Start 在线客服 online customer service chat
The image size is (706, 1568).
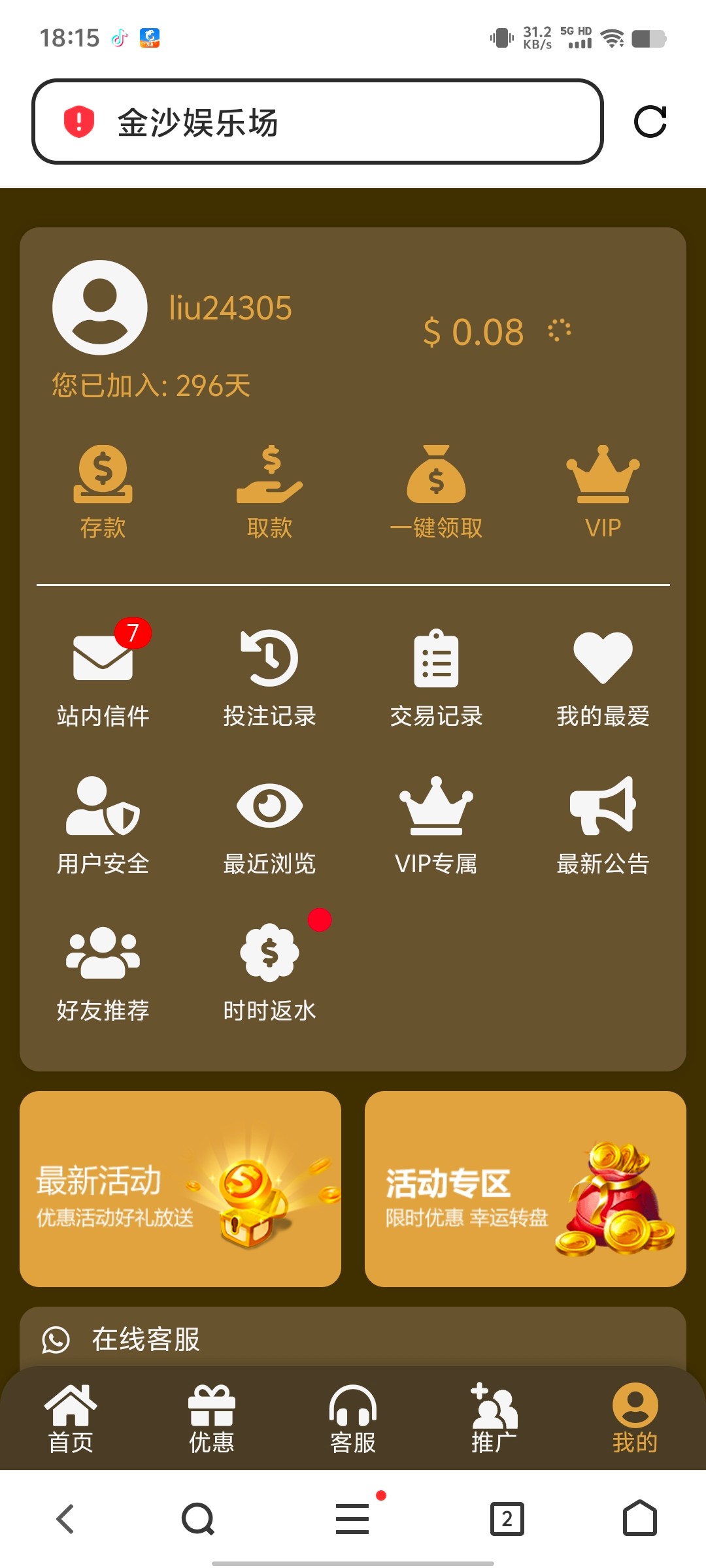point(144,1339)
